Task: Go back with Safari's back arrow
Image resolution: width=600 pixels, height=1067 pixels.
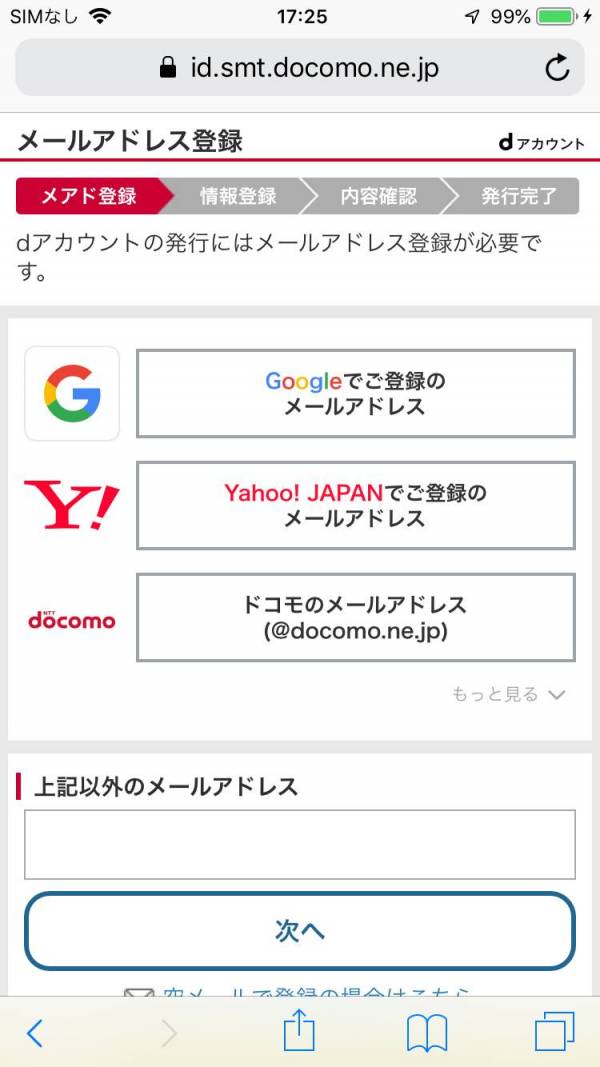Action: click(35, 1033)
